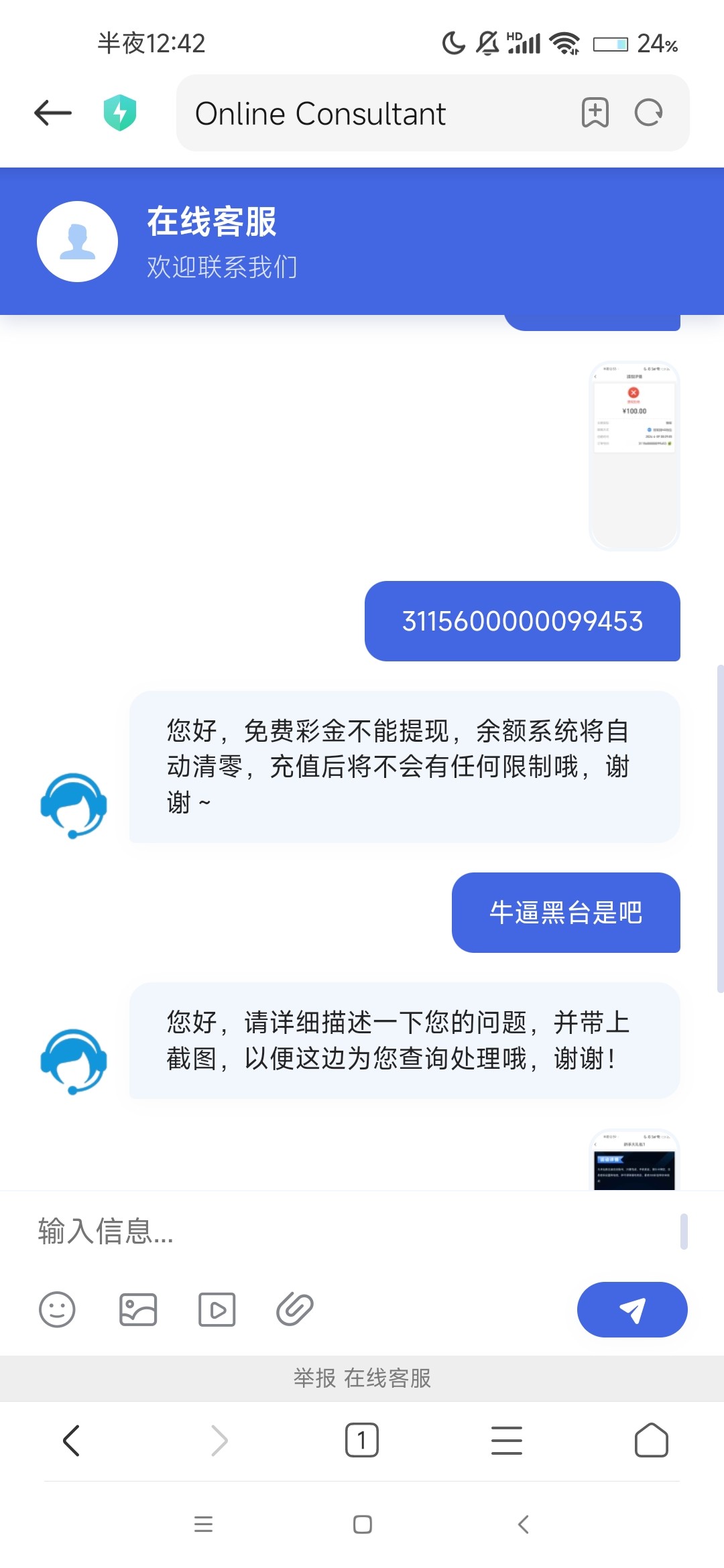
Task: Open the emoji picker
Action: point(58,1309)
